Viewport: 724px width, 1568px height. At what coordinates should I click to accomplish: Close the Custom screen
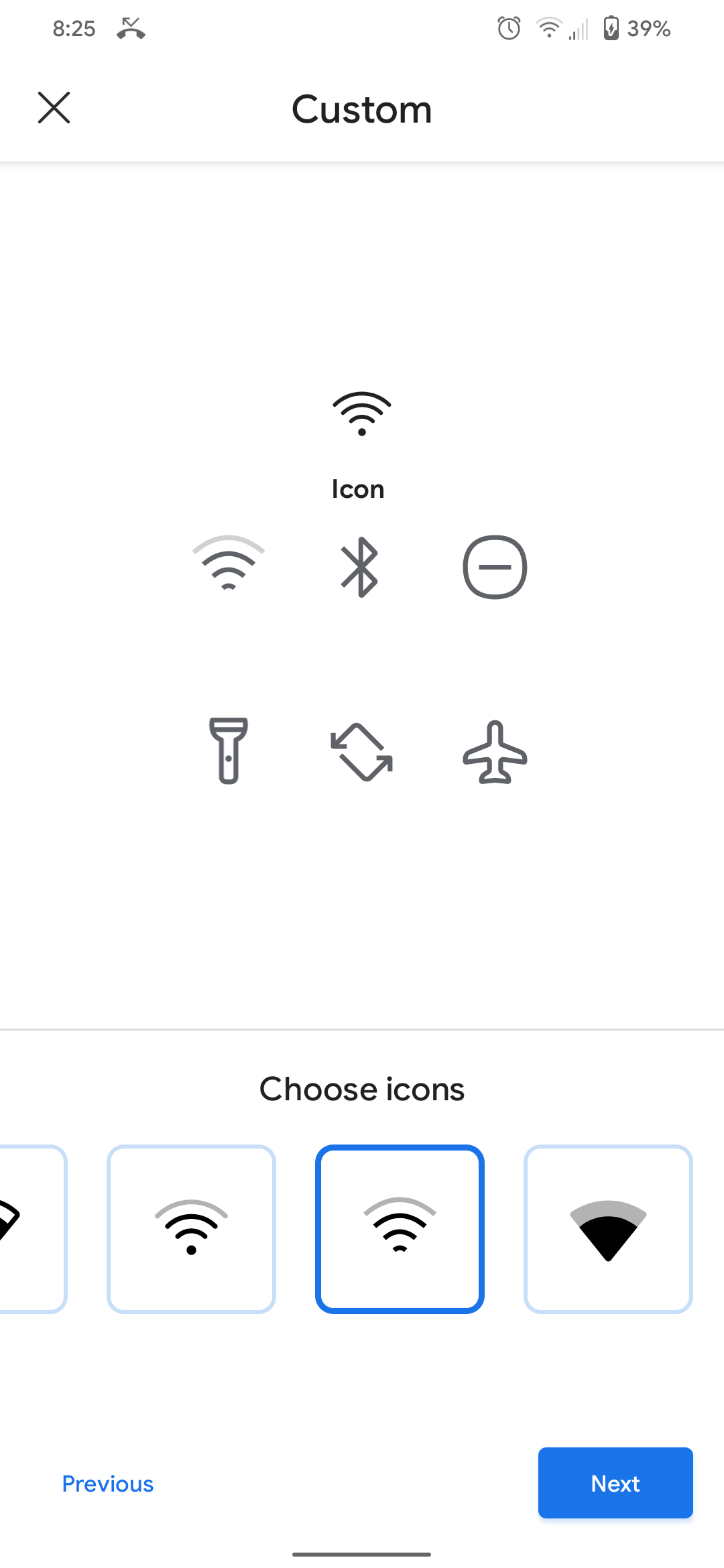(54, 108)
